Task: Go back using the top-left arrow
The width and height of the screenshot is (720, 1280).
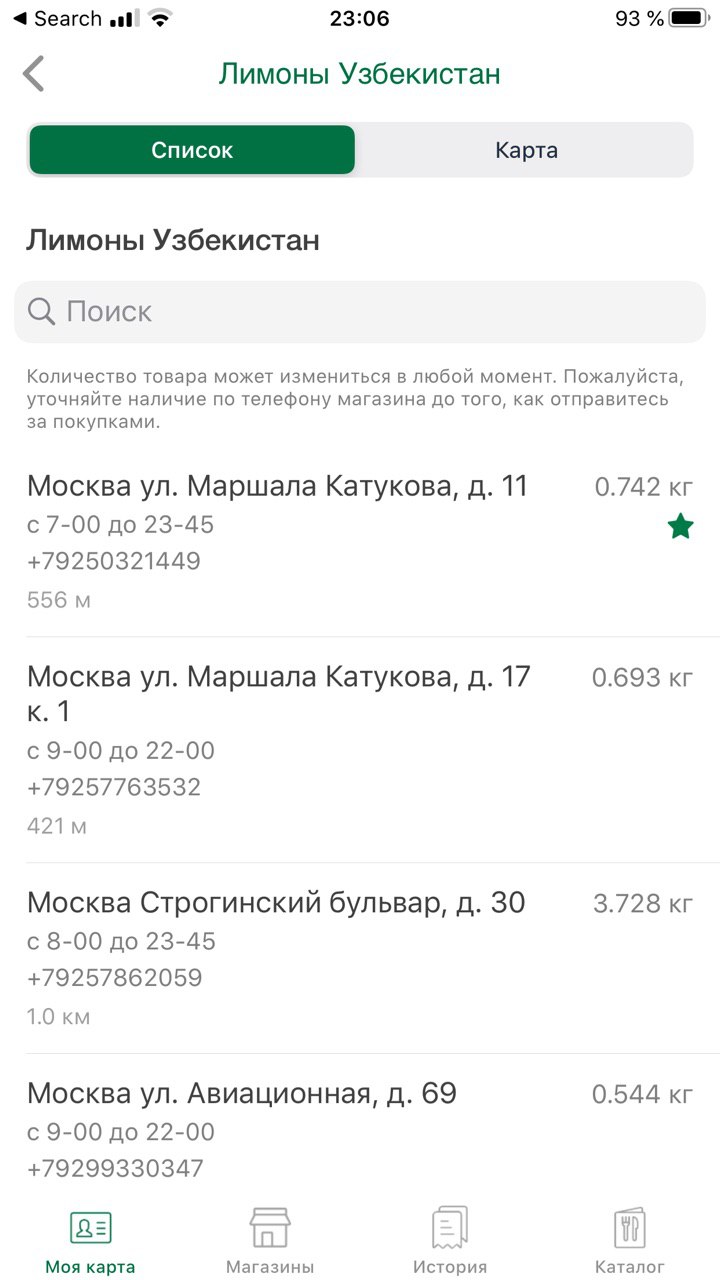Action: coord(34,74)
